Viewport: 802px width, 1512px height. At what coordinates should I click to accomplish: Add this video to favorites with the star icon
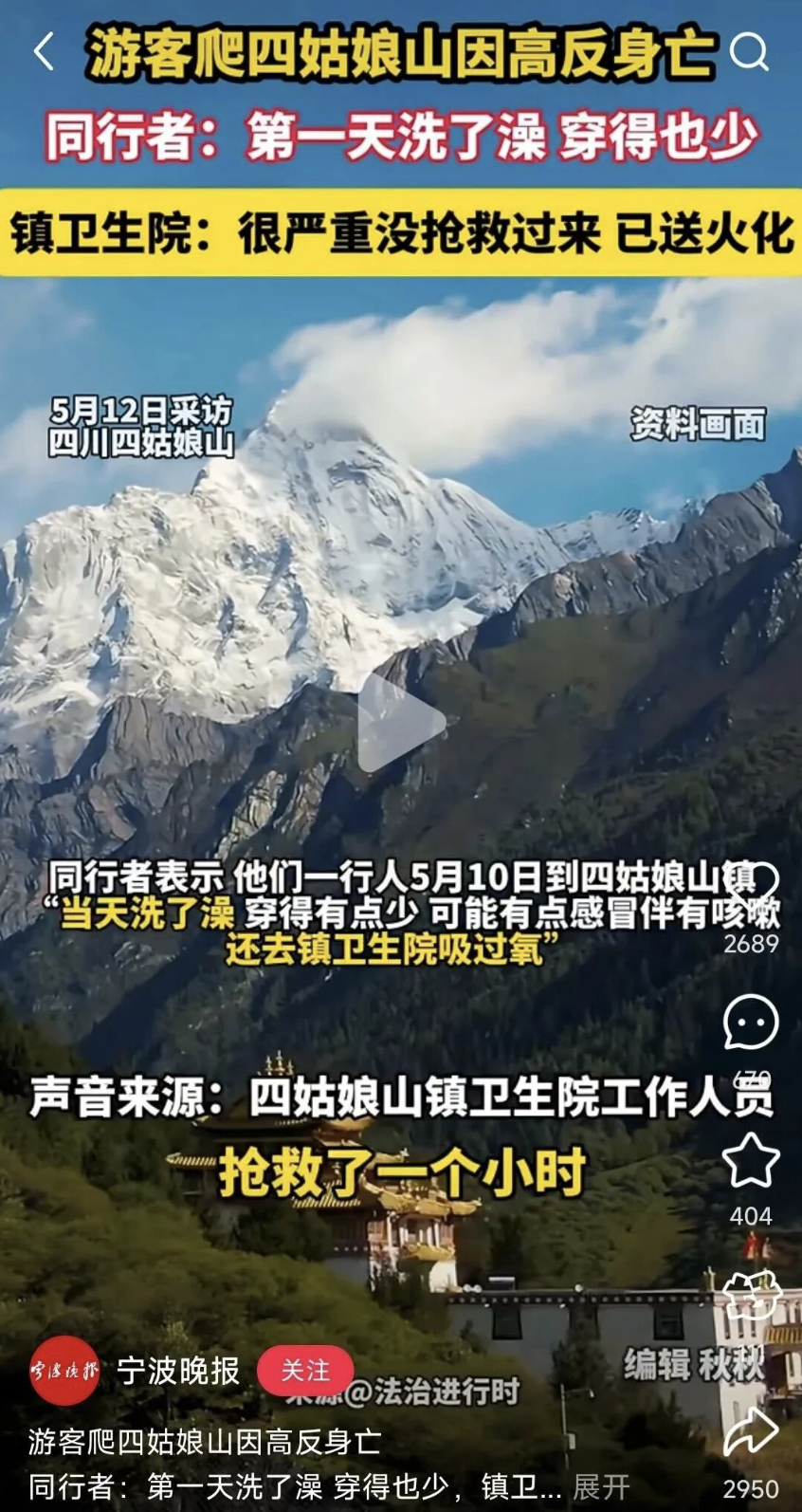751,1160
